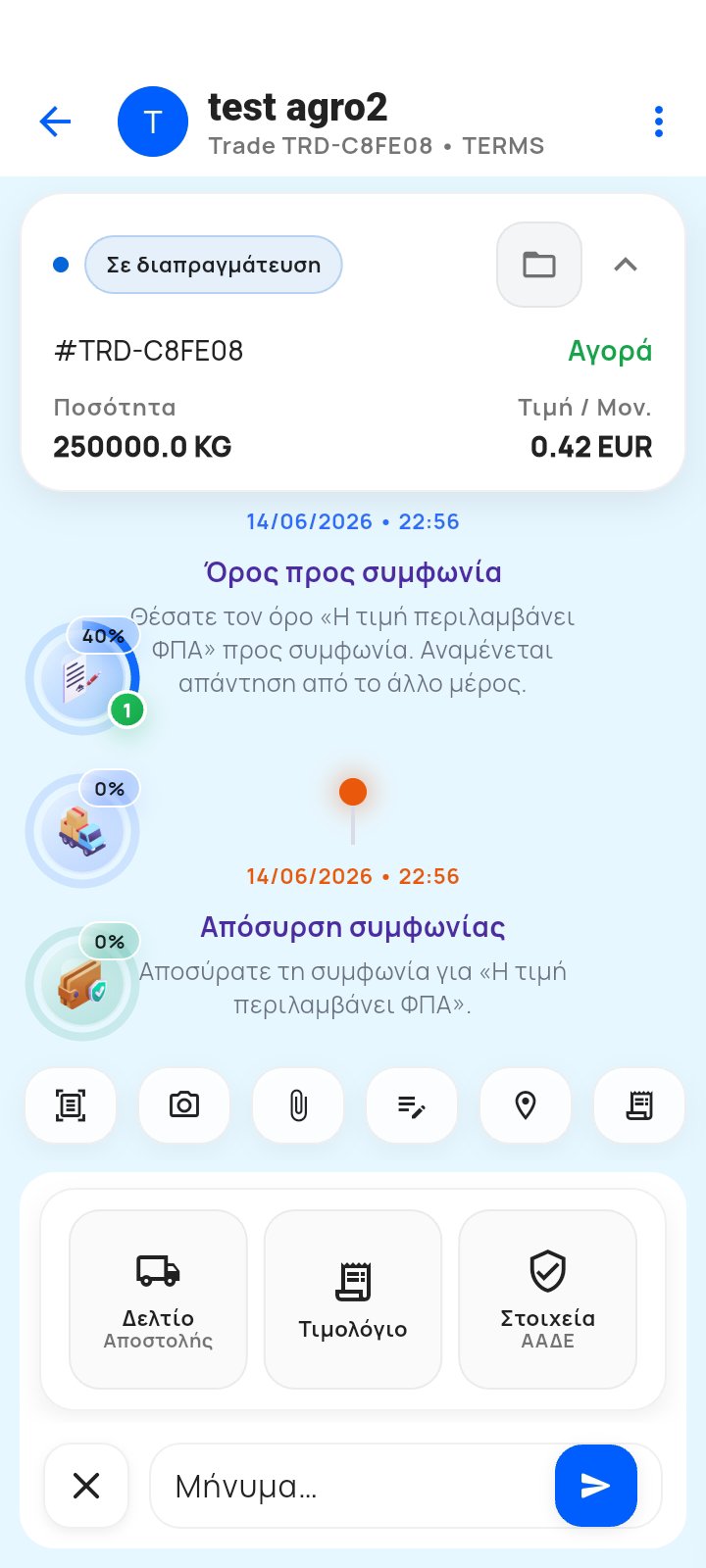This screenshot has height=1568, width=706.
Task: Focus the Μήνυμα text field
Action: 353,1486
